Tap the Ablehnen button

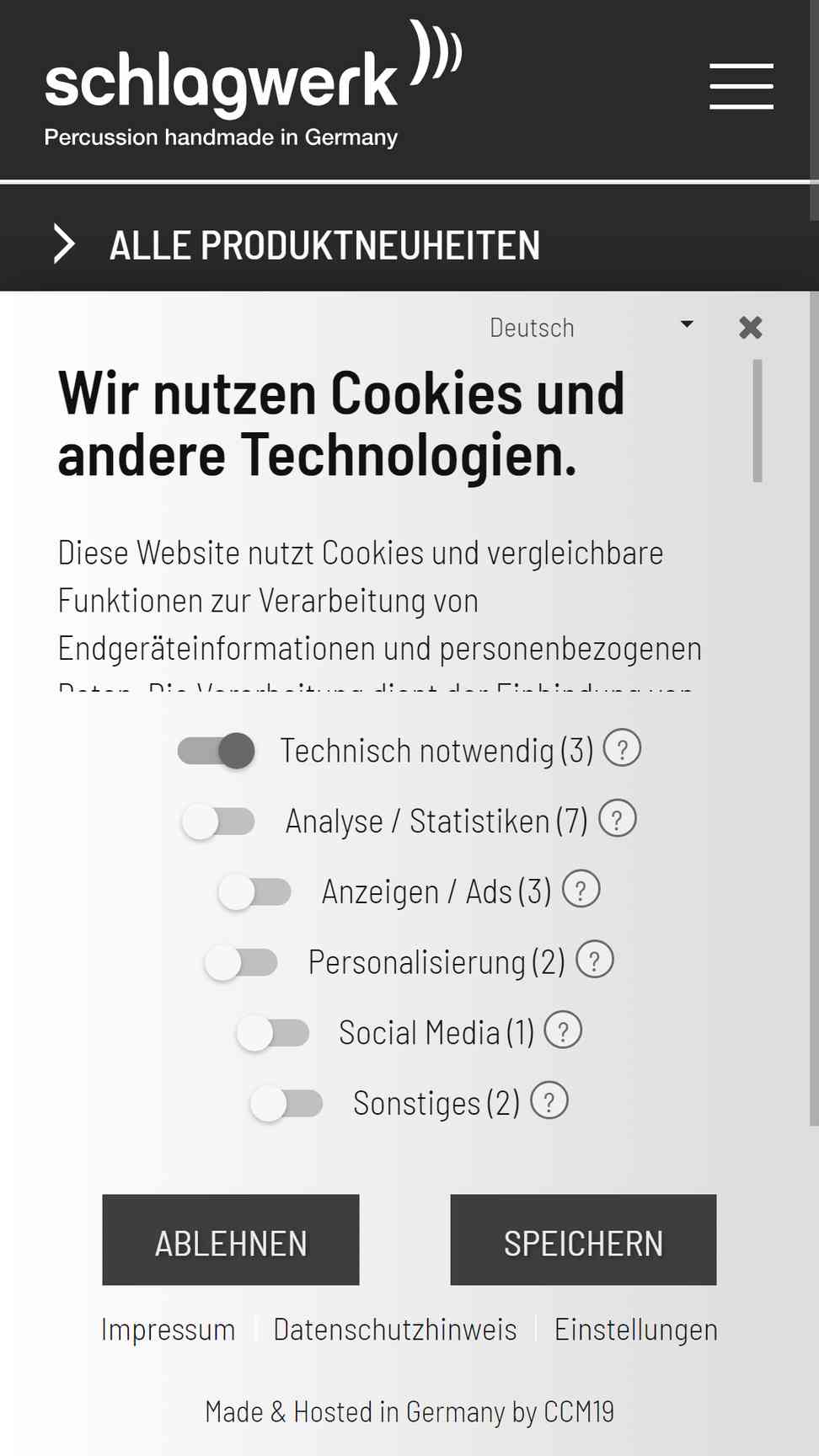231,1239
